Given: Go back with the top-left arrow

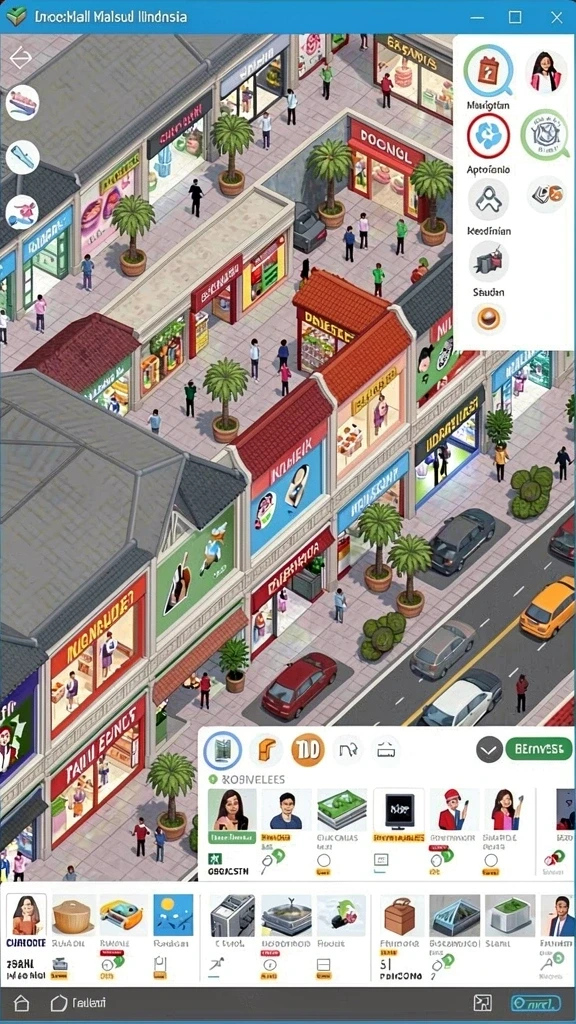Looking at the screenshot, I should pos(21,58).
